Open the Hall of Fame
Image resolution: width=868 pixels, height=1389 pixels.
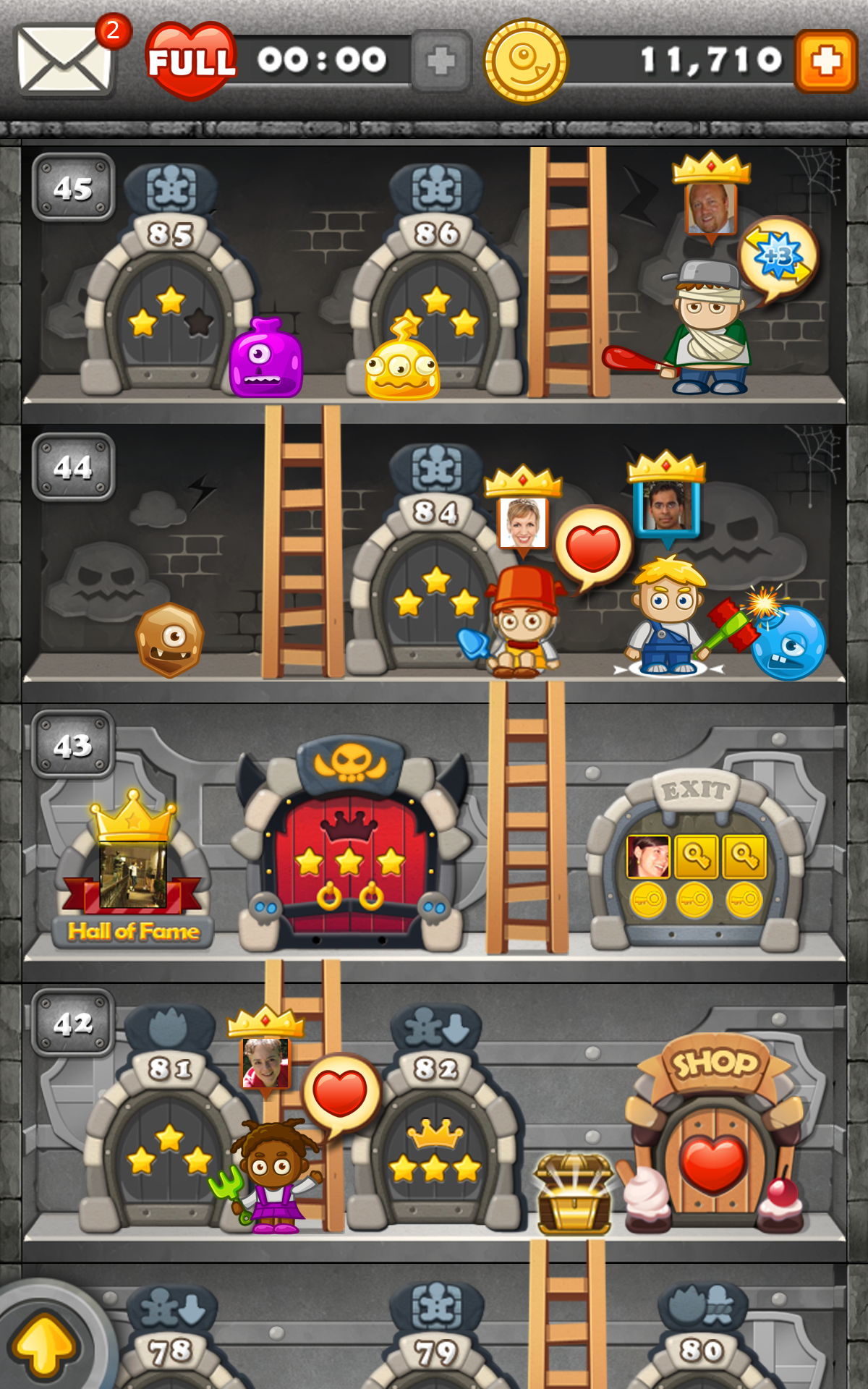coord(133,875)
